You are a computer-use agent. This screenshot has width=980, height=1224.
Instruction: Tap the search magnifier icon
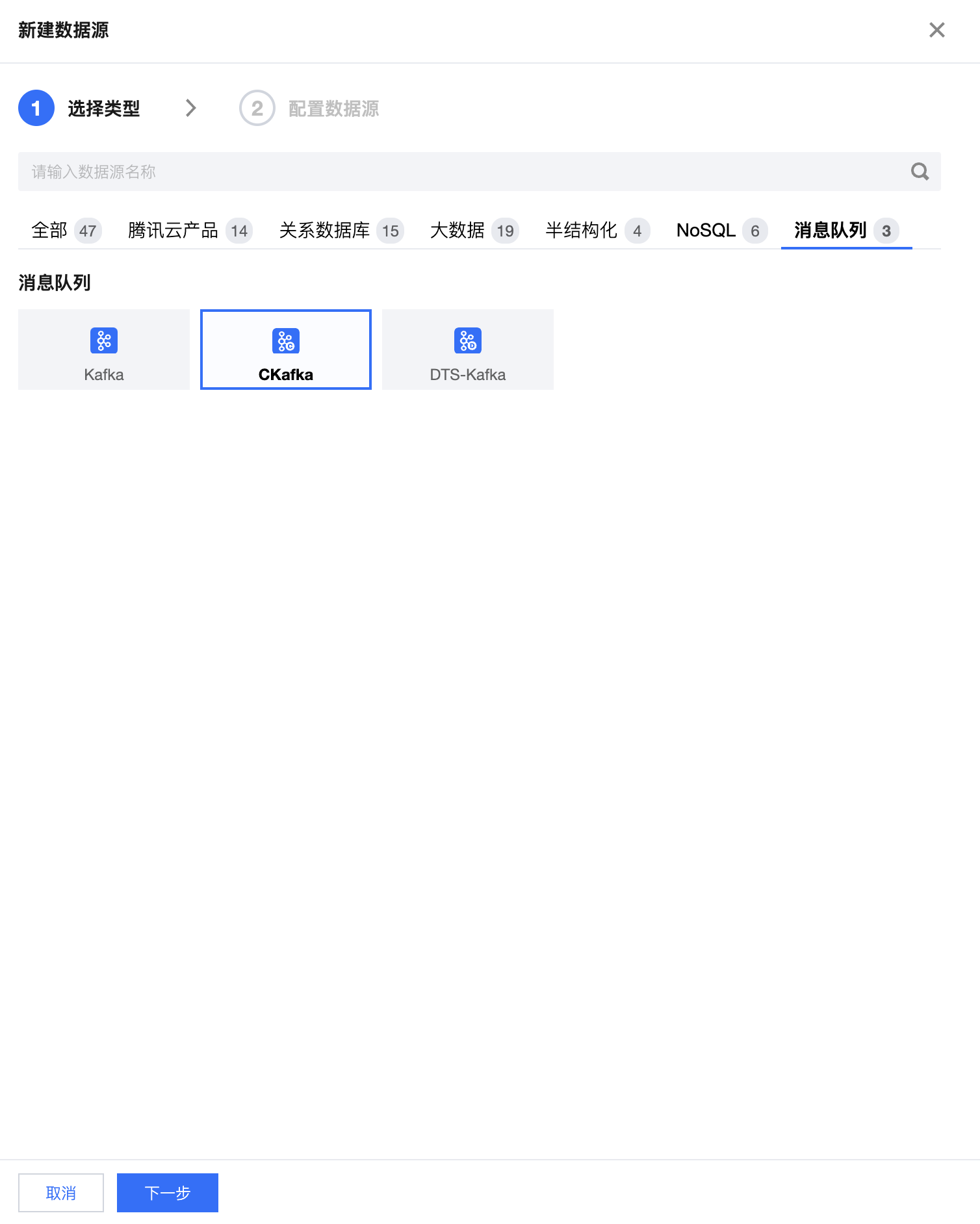920,172
